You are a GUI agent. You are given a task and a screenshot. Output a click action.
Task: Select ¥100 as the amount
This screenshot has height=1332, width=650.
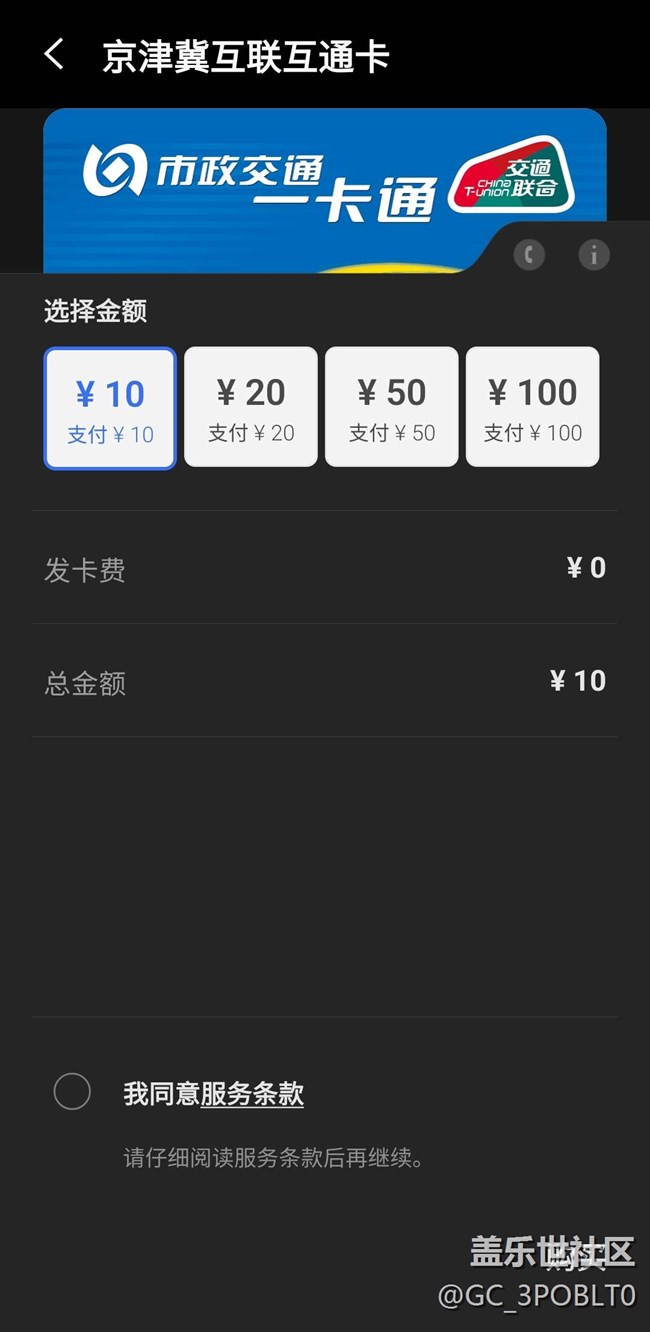point(533,408)
